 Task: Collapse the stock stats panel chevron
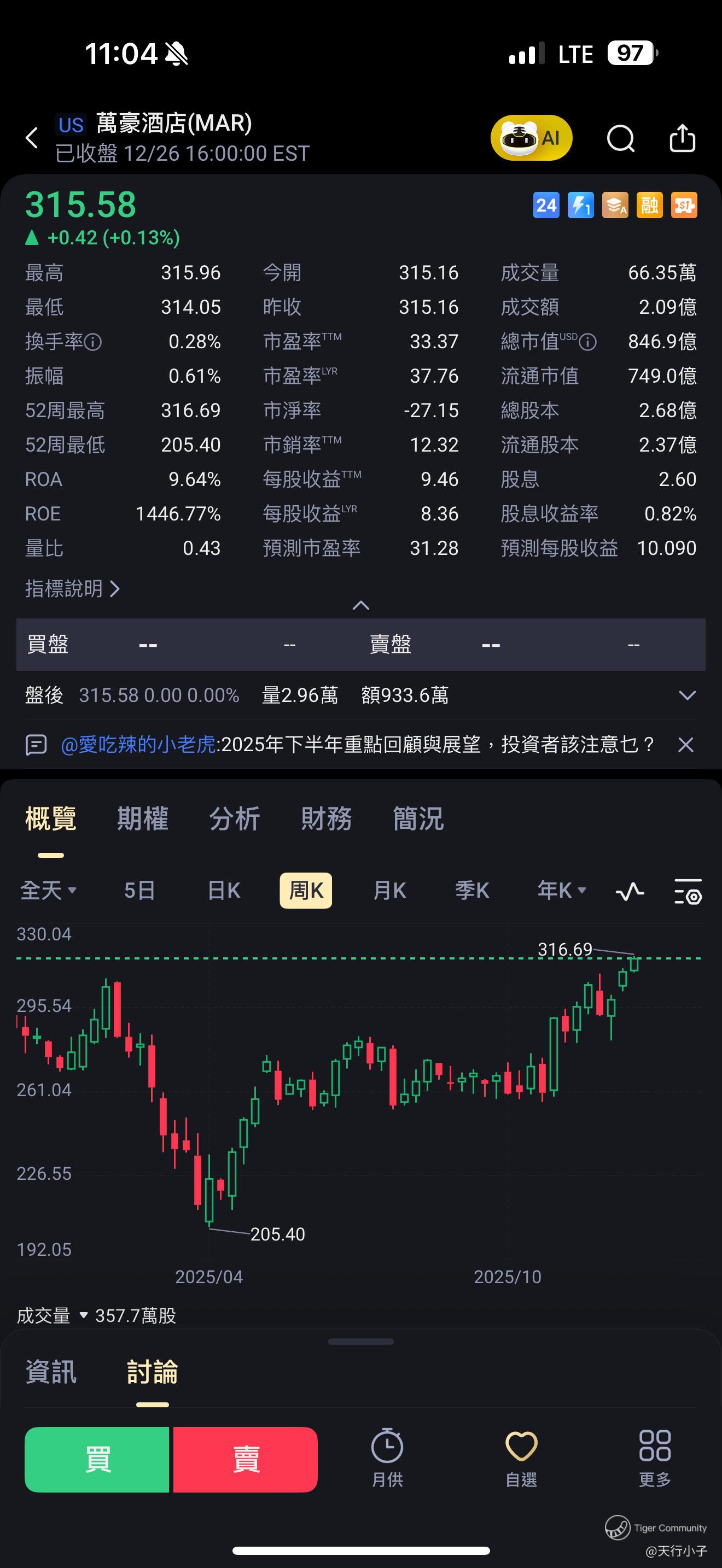tap(361, 605)
